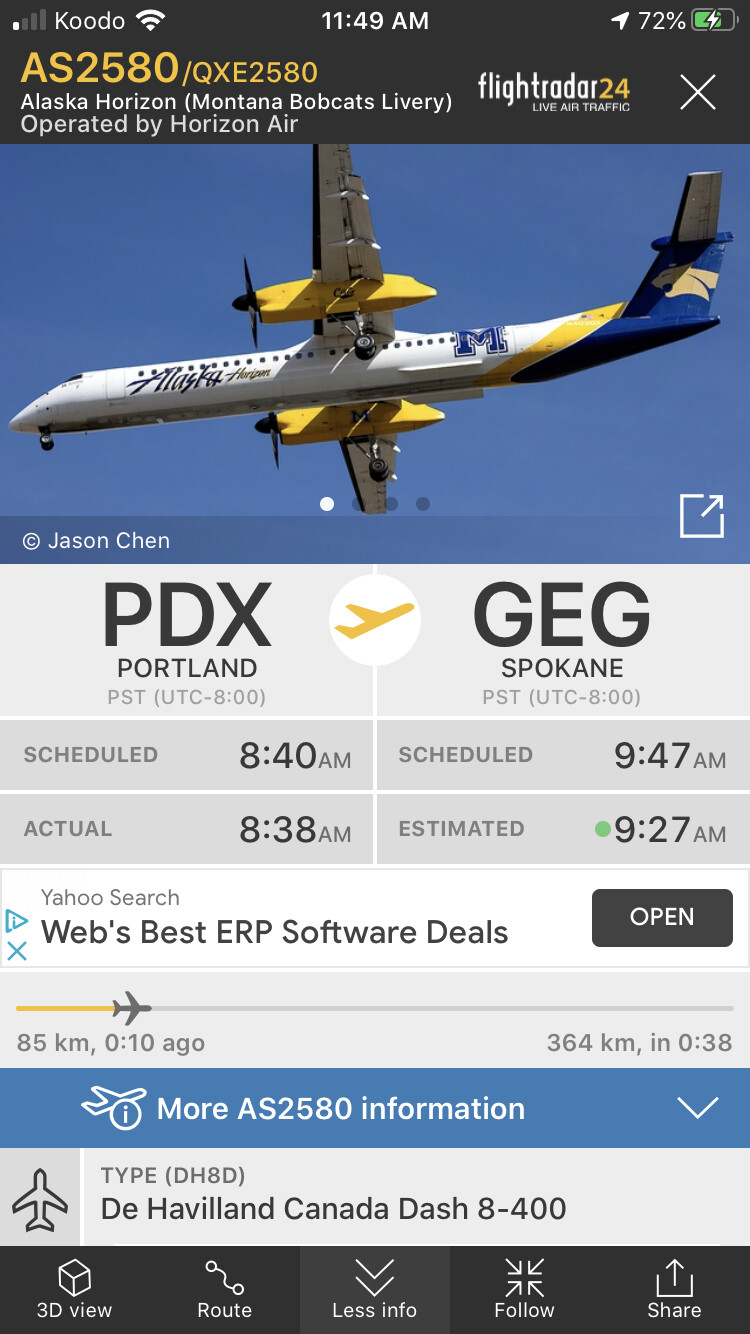Follow this flight on the map

tap(524, 1290)
